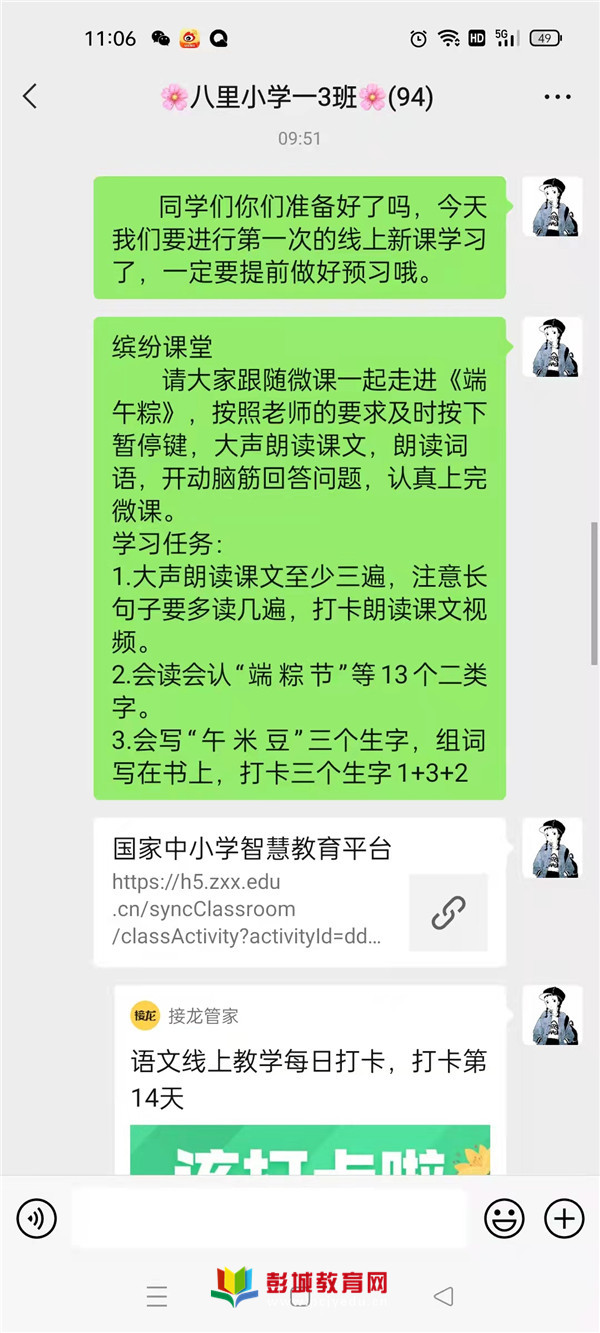This screenshot has width=600, height=1333.
Task: Open the emoji picker
Action: pos(504,1218)
